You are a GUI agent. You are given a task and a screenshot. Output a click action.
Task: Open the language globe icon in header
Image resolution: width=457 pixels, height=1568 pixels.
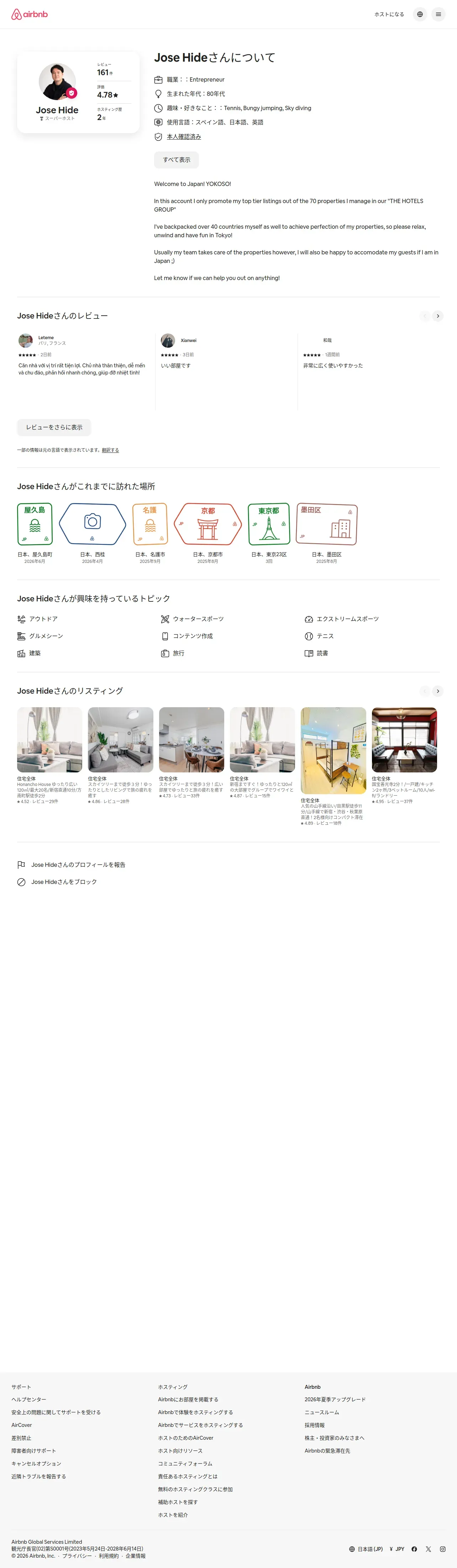pyautogui.click(x=419, y=14)
